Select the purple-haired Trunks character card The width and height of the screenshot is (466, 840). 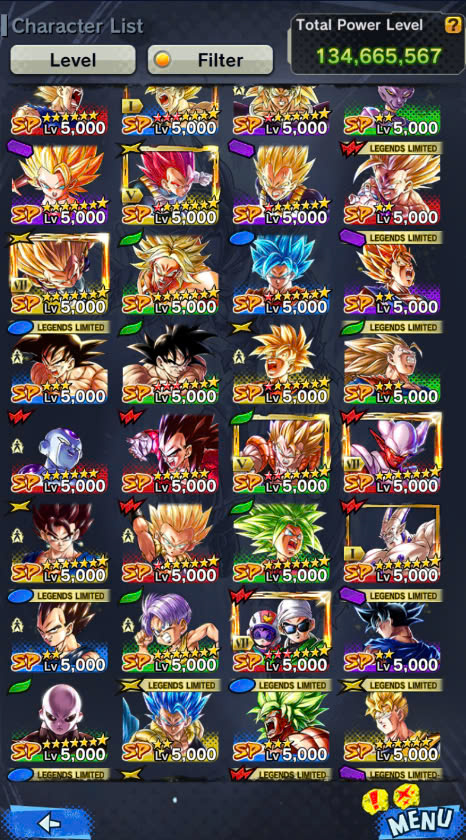click(170, 632)
